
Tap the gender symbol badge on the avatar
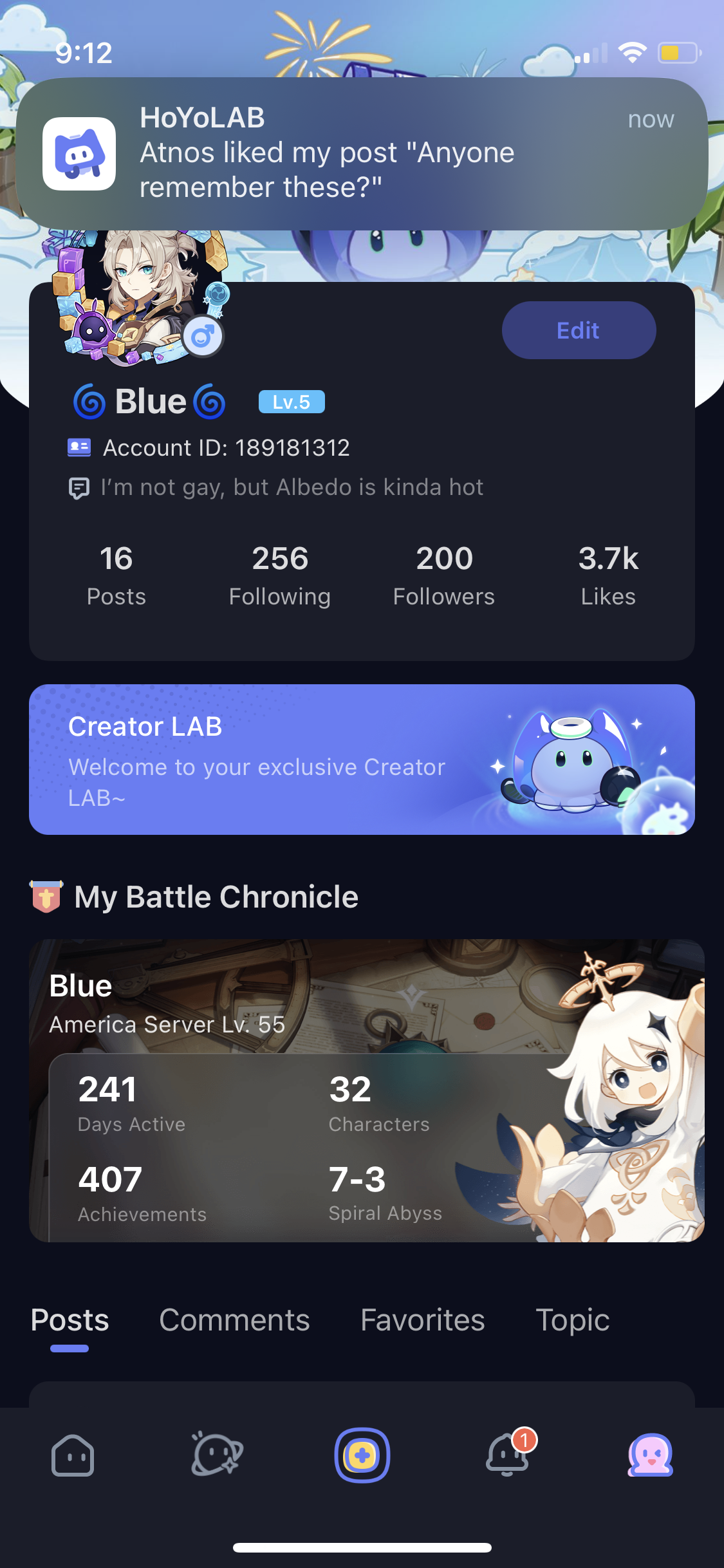coord(205,334)
